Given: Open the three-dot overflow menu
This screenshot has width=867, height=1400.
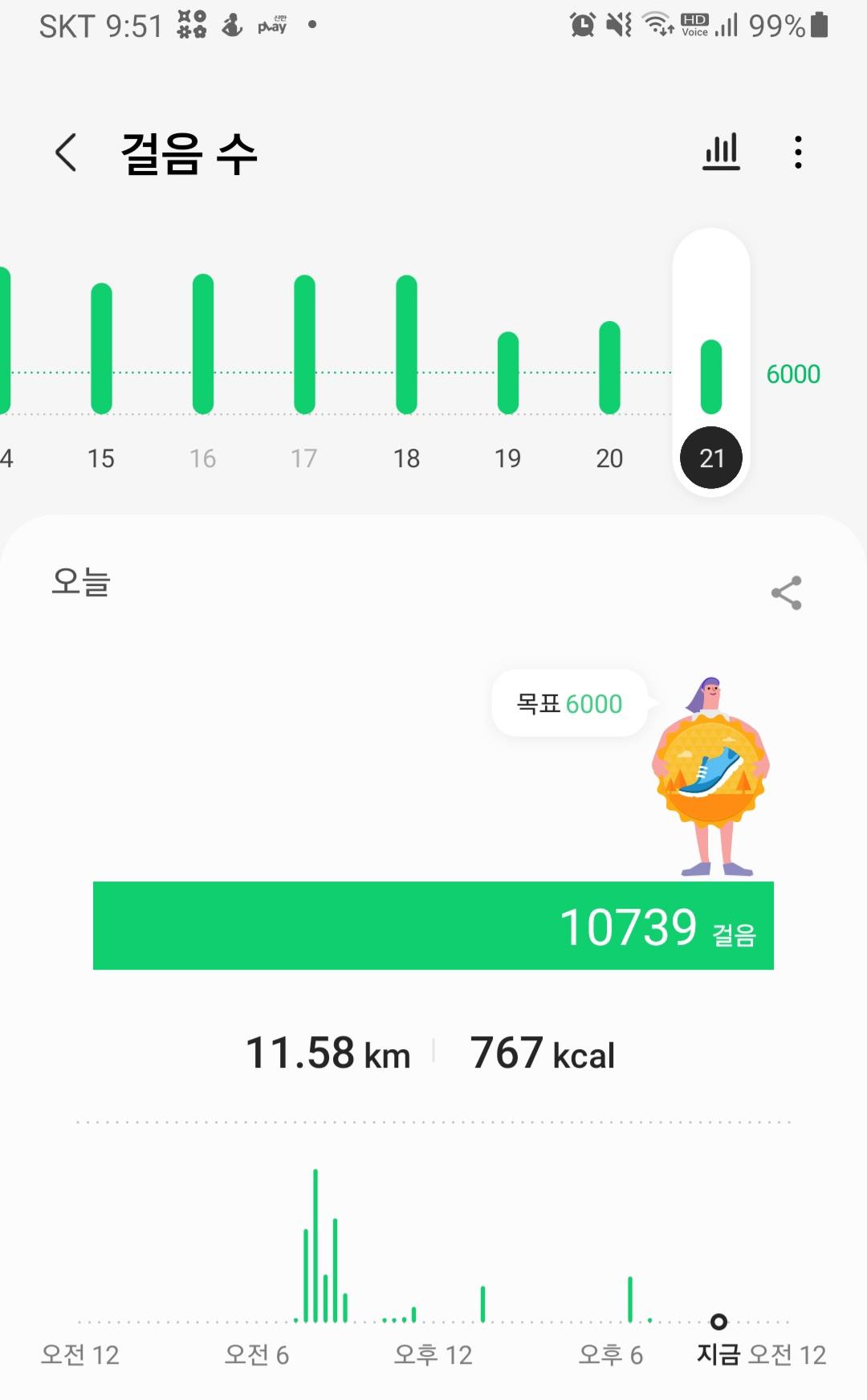Looking at the screenshot, I should 797,152.
